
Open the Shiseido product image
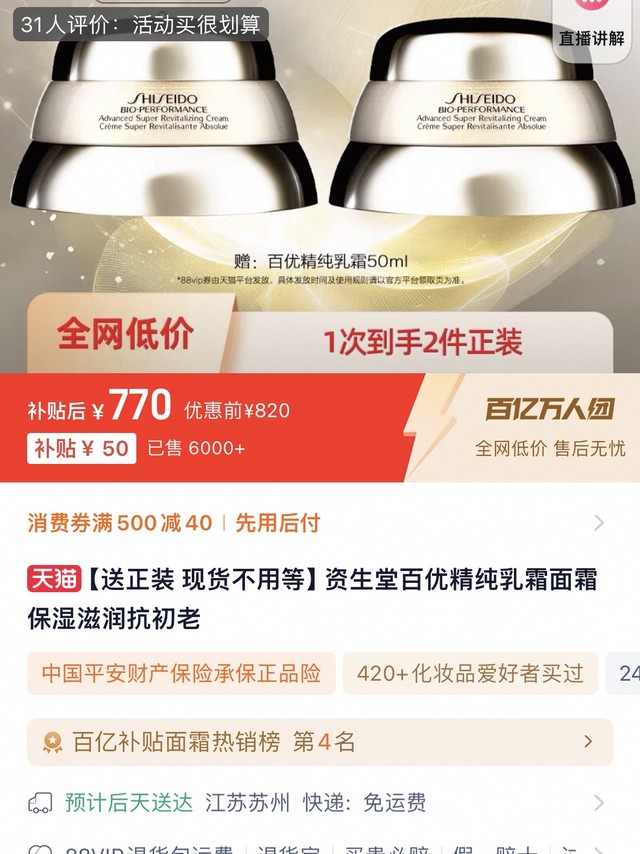tap(320, 150)
